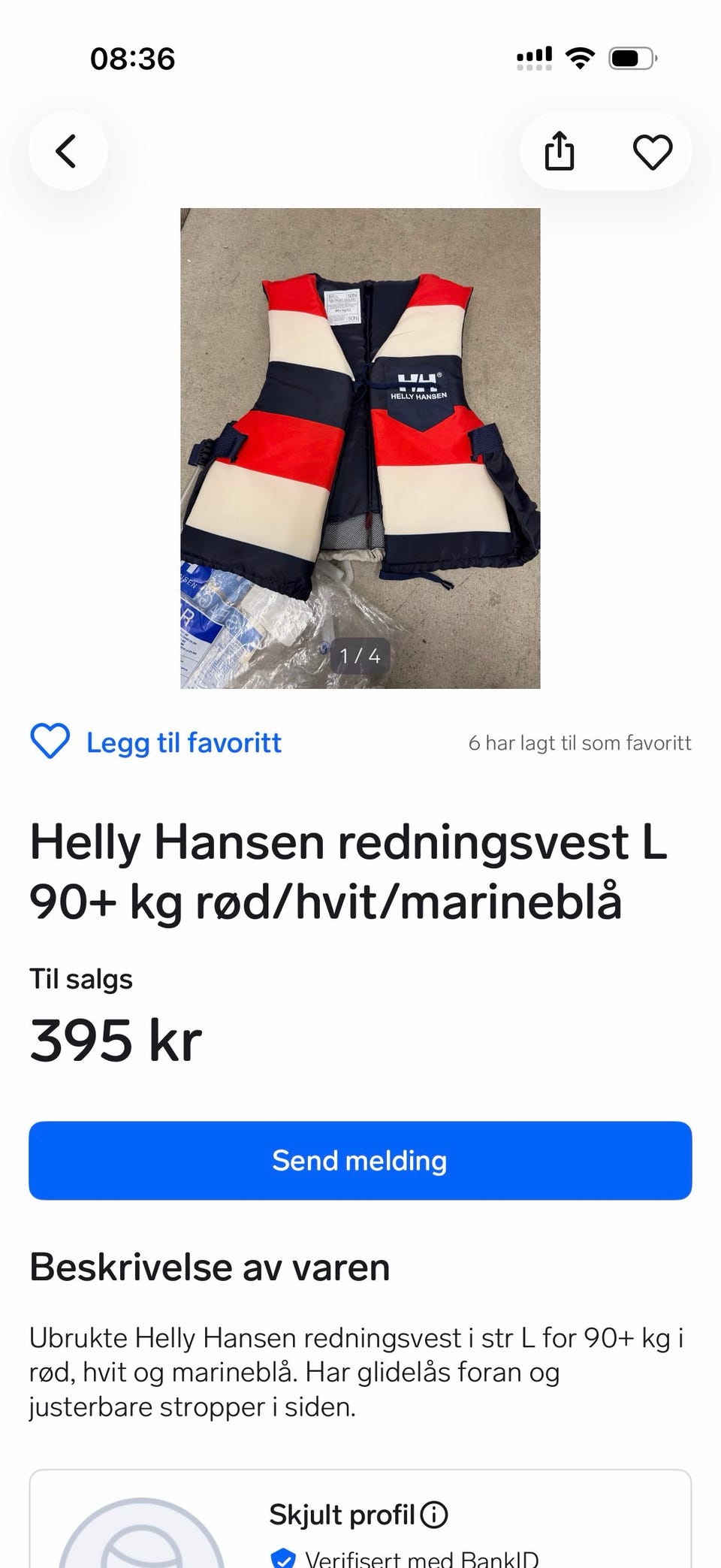The image size is (721, 1568).
Task: Select Legg til favoritt
Action: pyautogui.click(x=155, y=742)
